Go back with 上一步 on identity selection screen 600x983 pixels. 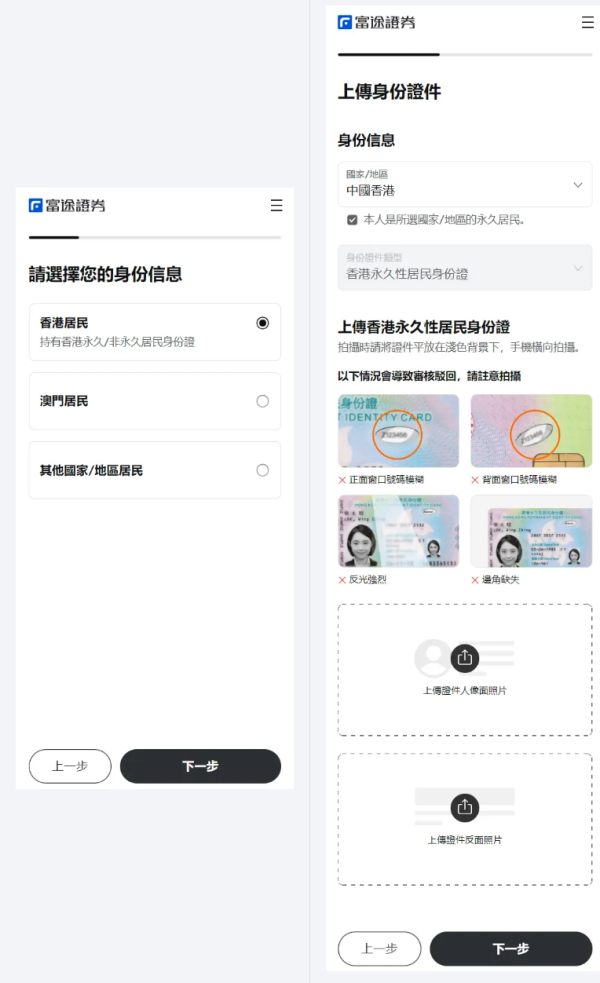70,766
